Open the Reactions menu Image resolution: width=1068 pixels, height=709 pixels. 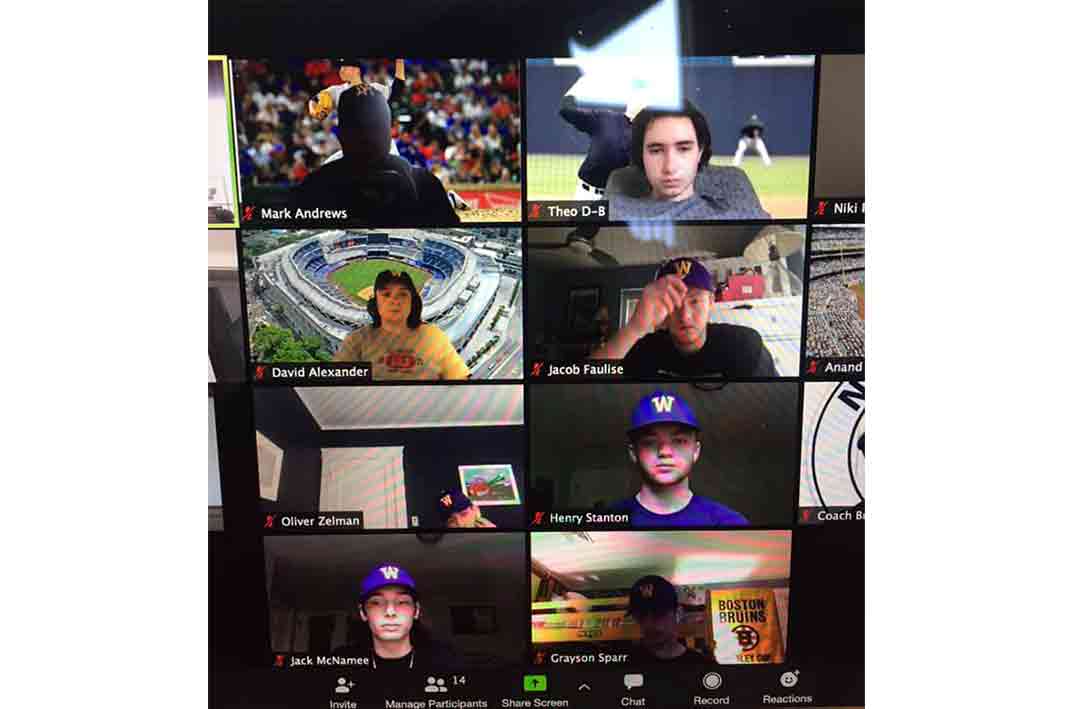coord(788,685)
